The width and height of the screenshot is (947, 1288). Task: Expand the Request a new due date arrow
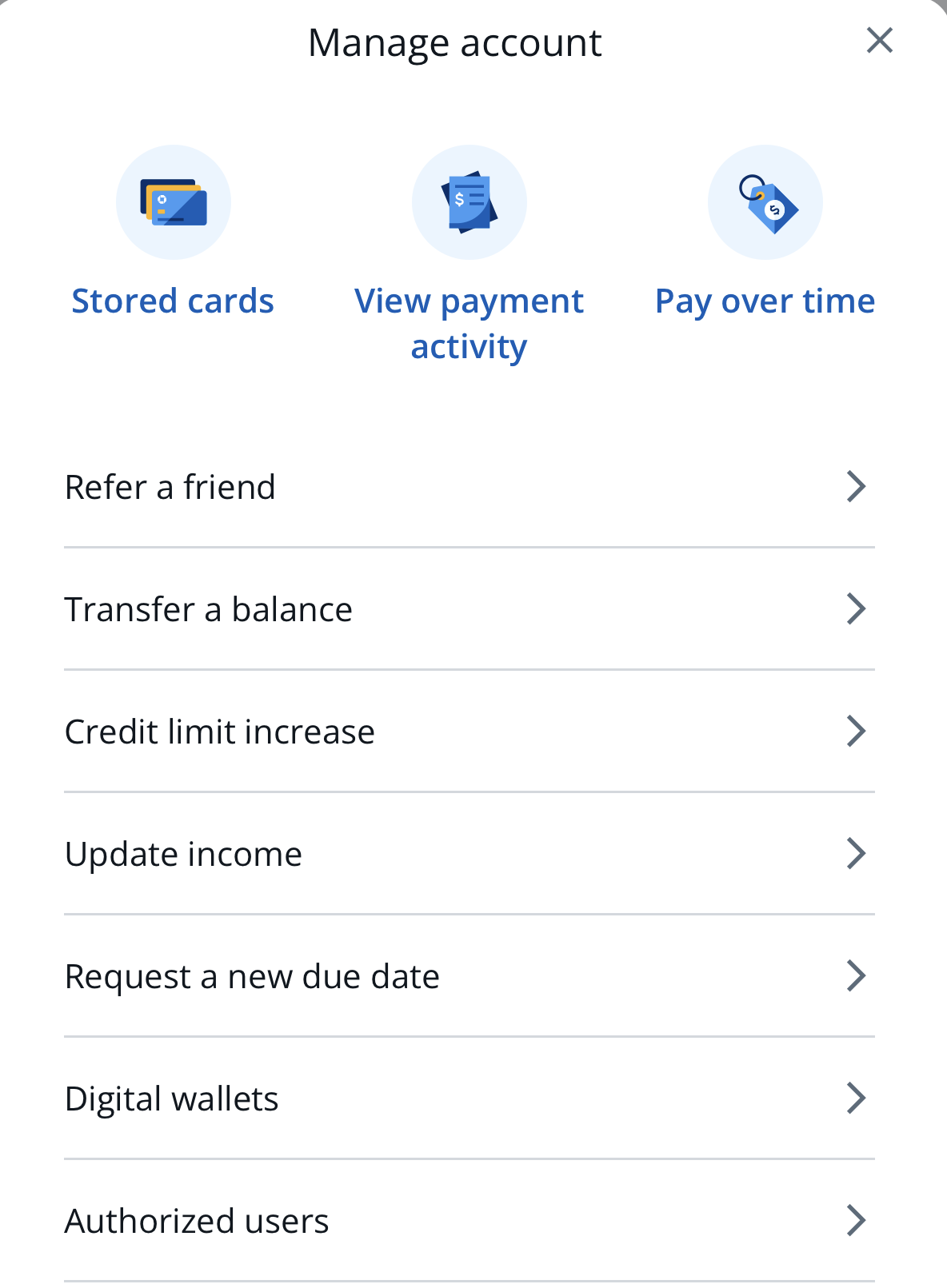[857, 975]
